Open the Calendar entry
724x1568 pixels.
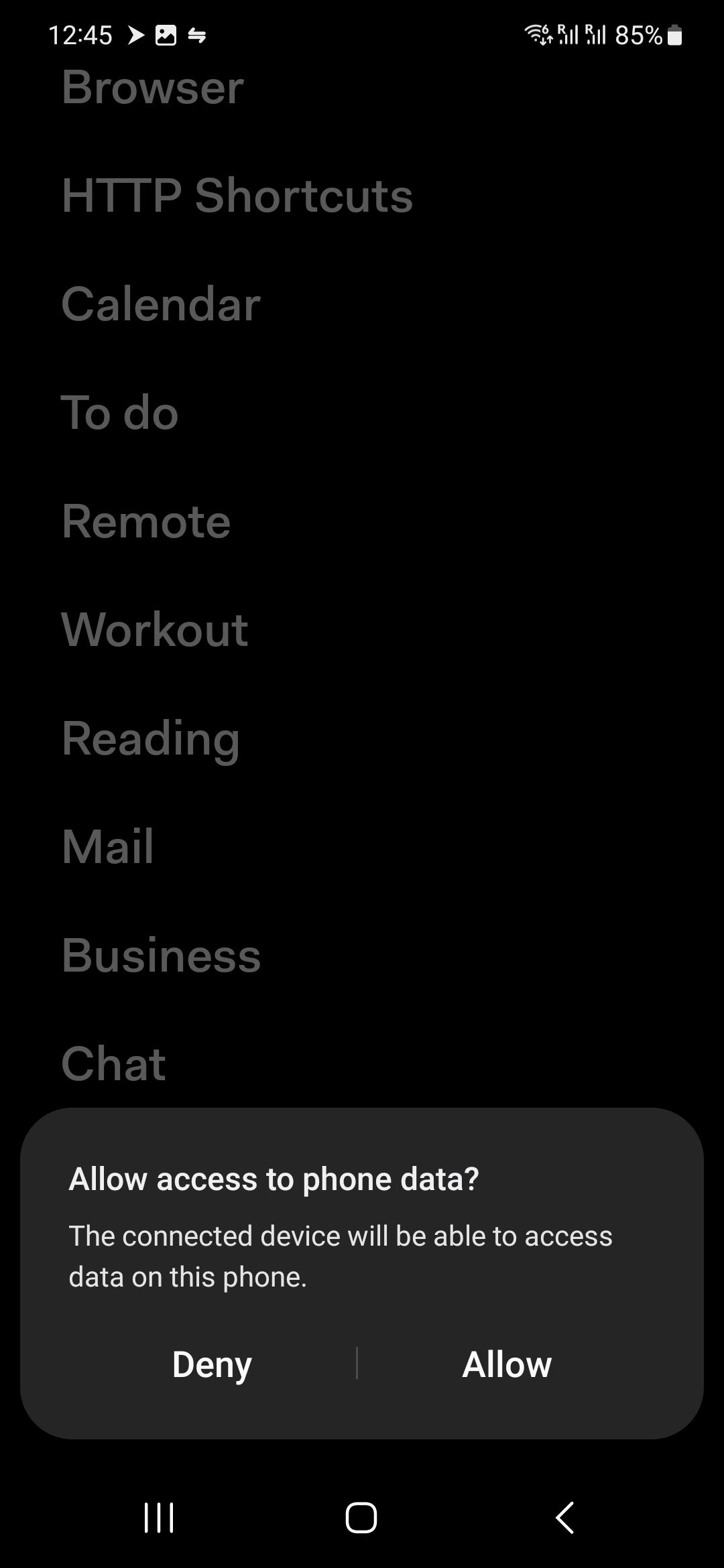tap(161, 304)
